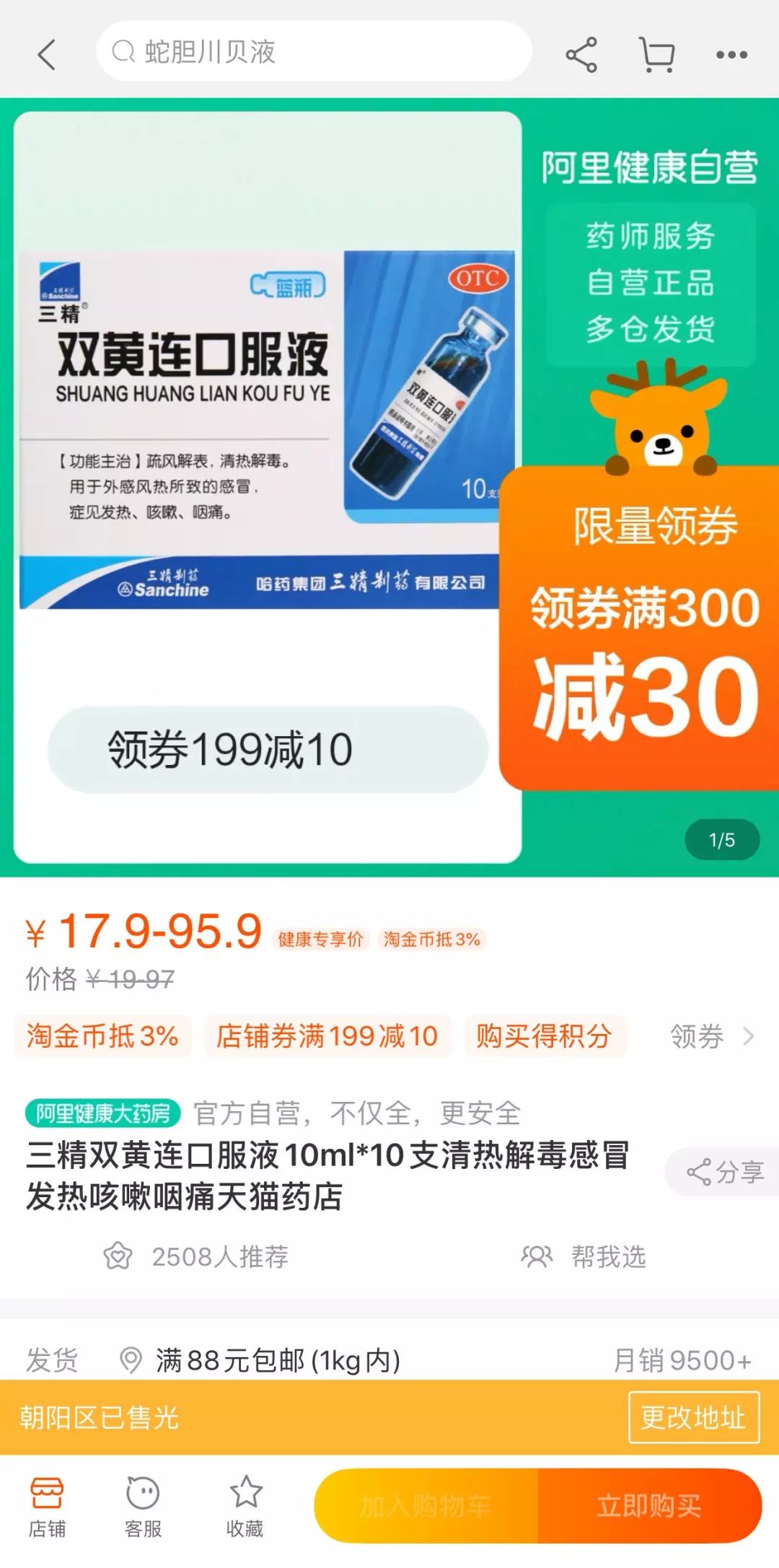The image size is (779, 1568).
Task: Tap 立即购买 to buy now
Action: coord(649,1506)
